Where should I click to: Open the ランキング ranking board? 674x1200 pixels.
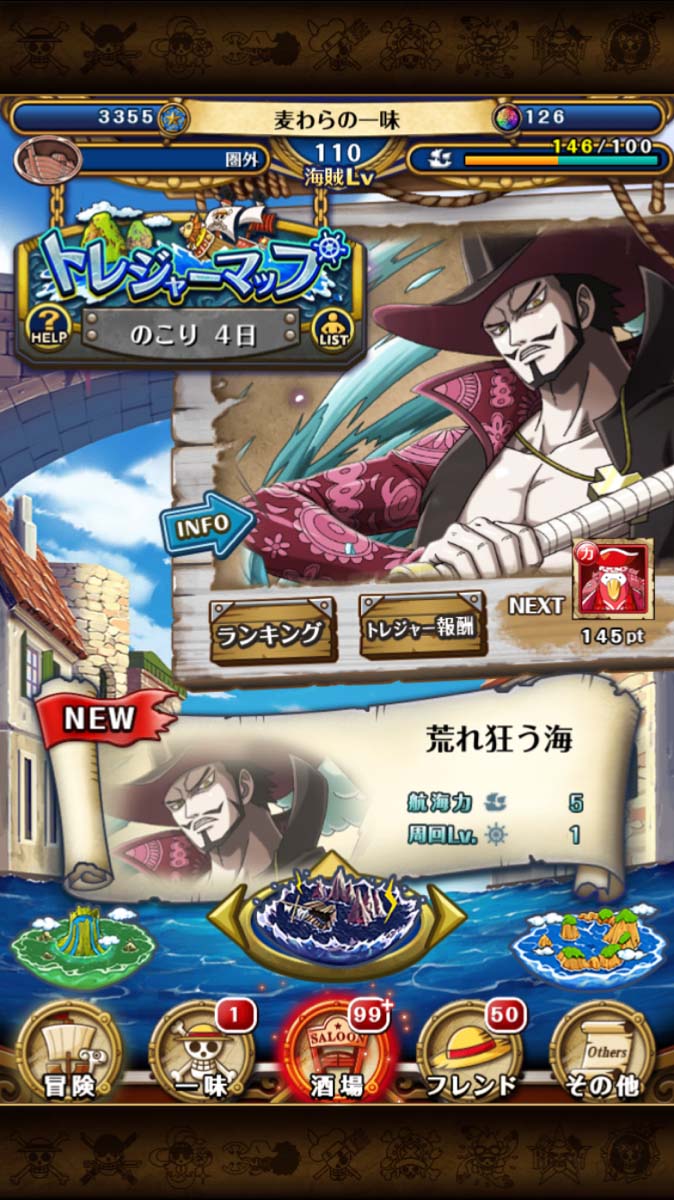click(273, 631)
